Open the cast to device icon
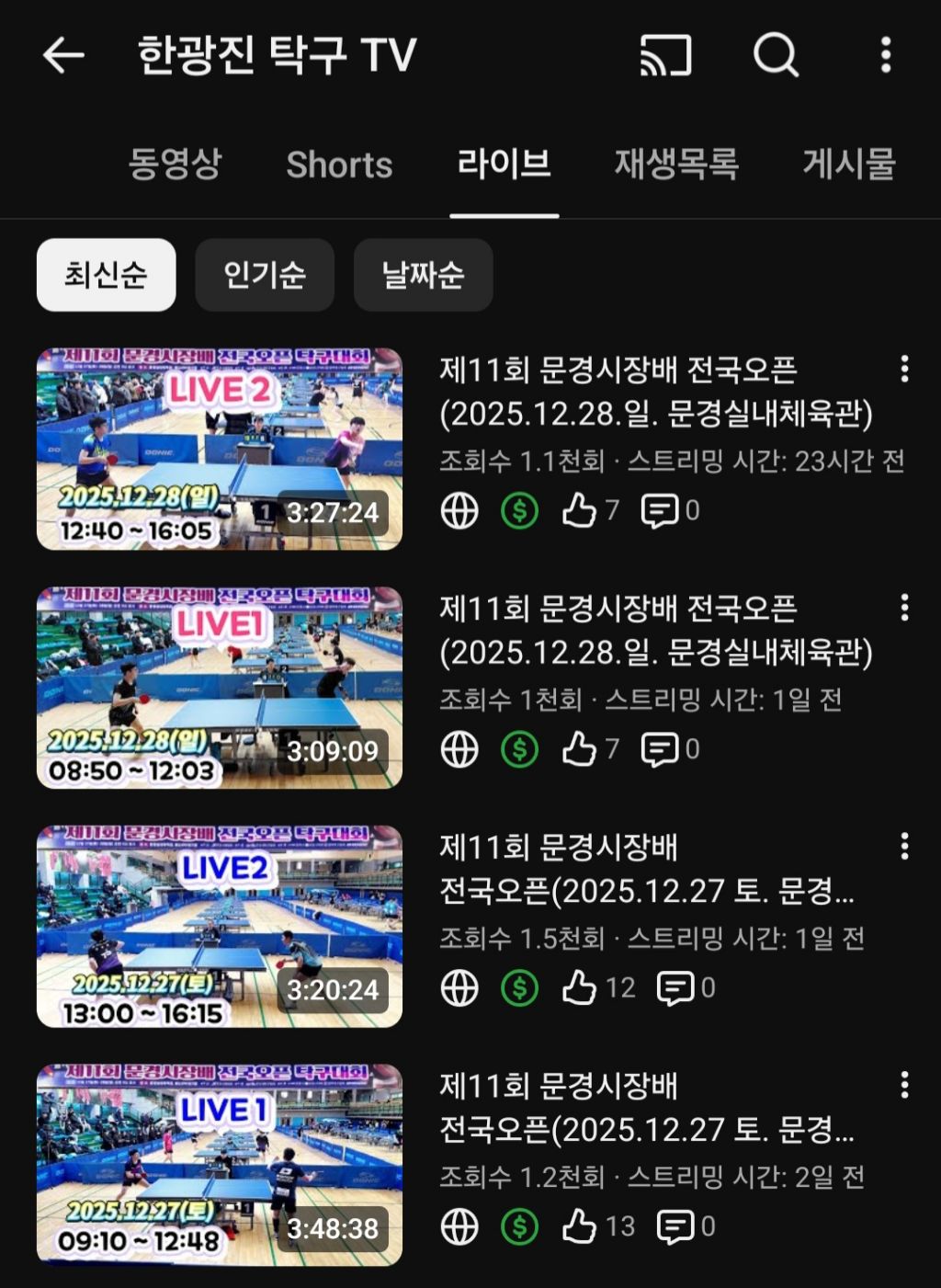Screen dimensions: 941x1288 665,55
